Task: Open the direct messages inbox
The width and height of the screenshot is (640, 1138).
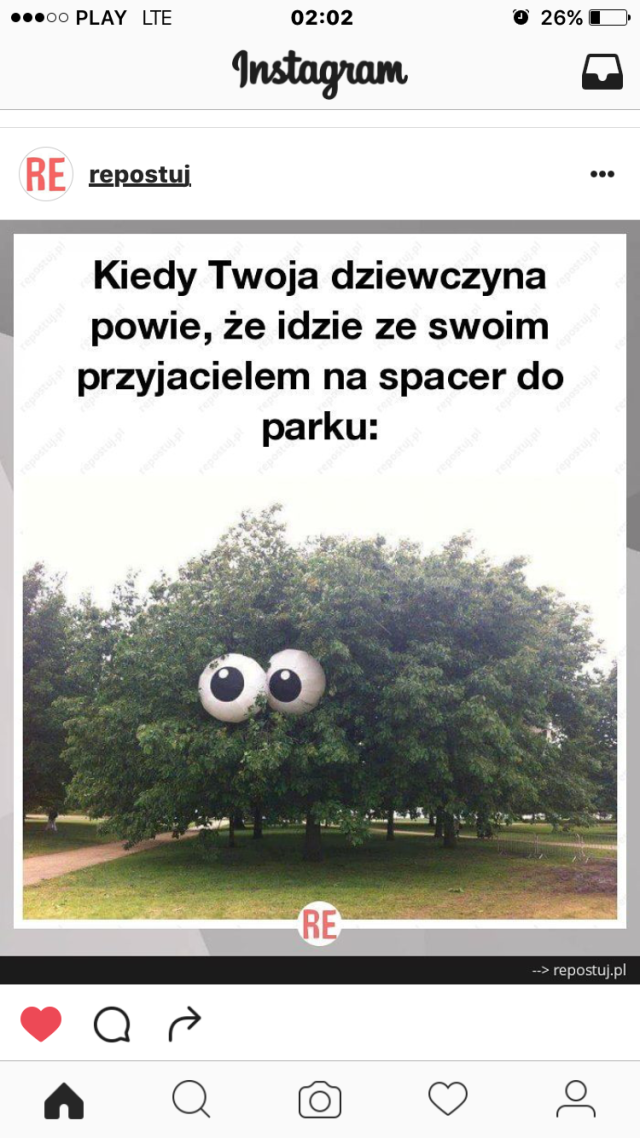Action: (602, 71)
